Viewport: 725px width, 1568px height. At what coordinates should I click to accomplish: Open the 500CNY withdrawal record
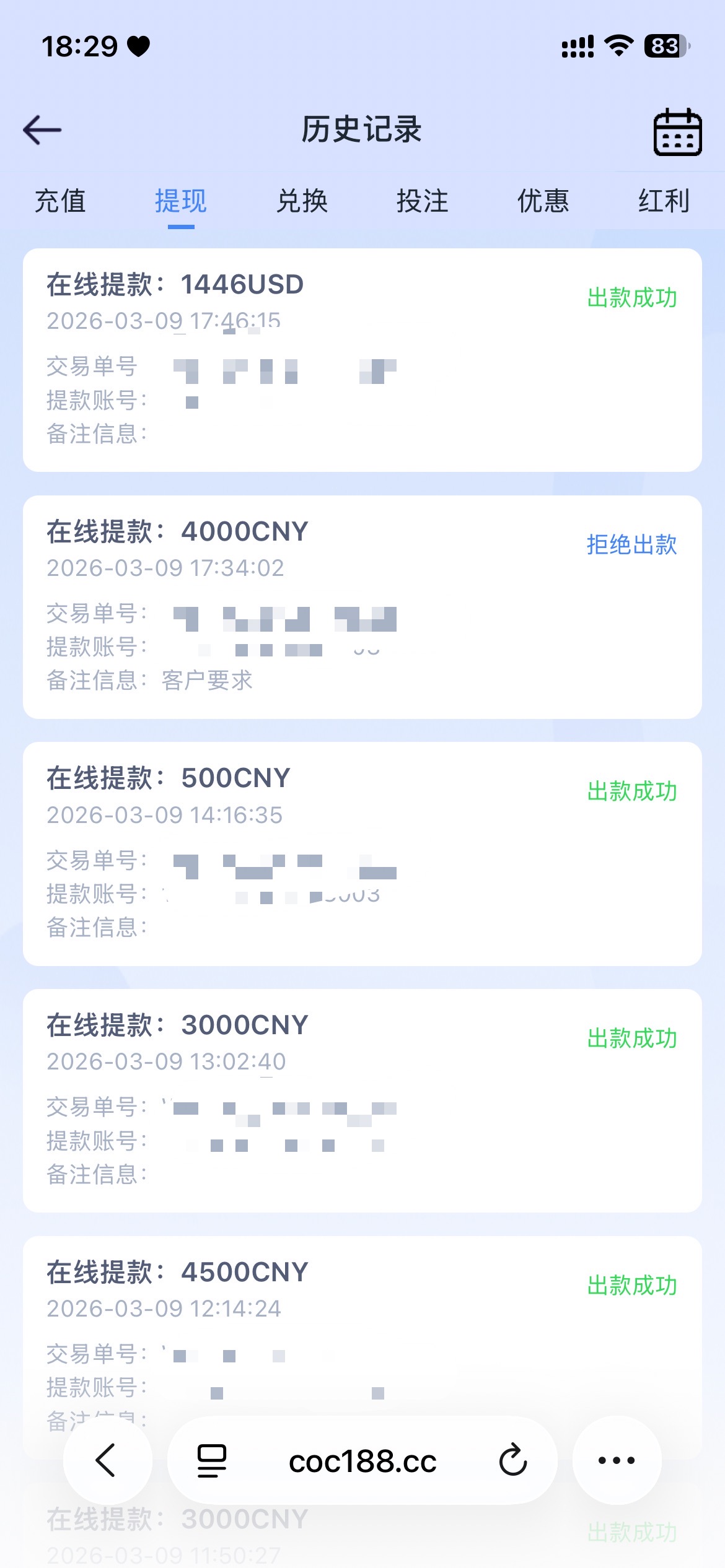(x=362, y=853)
